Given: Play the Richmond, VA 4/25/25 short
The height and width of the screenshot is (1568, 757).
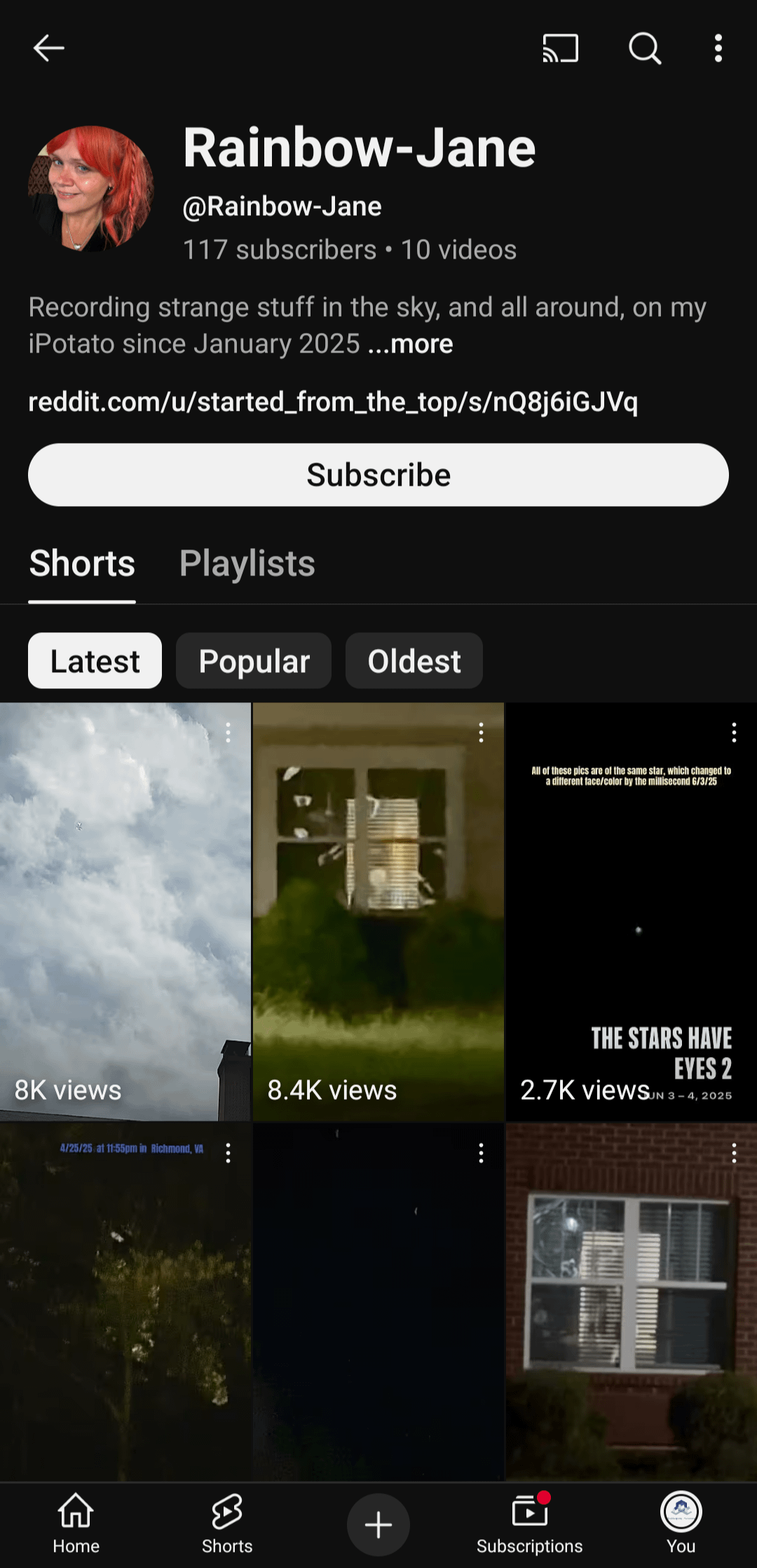Looking at the screenshot, I should 125,1304.
